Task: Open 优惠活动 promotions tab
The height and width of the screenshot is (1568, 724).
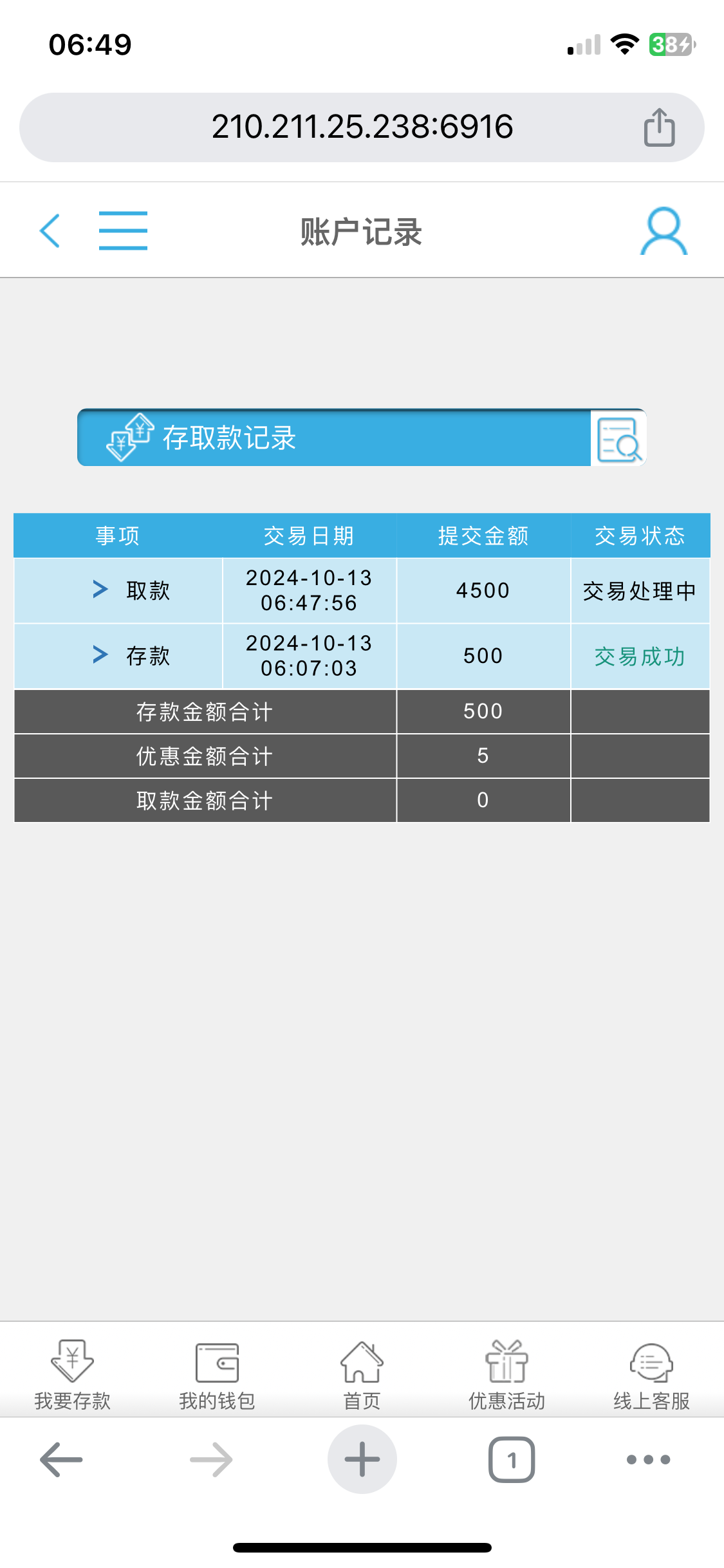Action: point(506,1374)
